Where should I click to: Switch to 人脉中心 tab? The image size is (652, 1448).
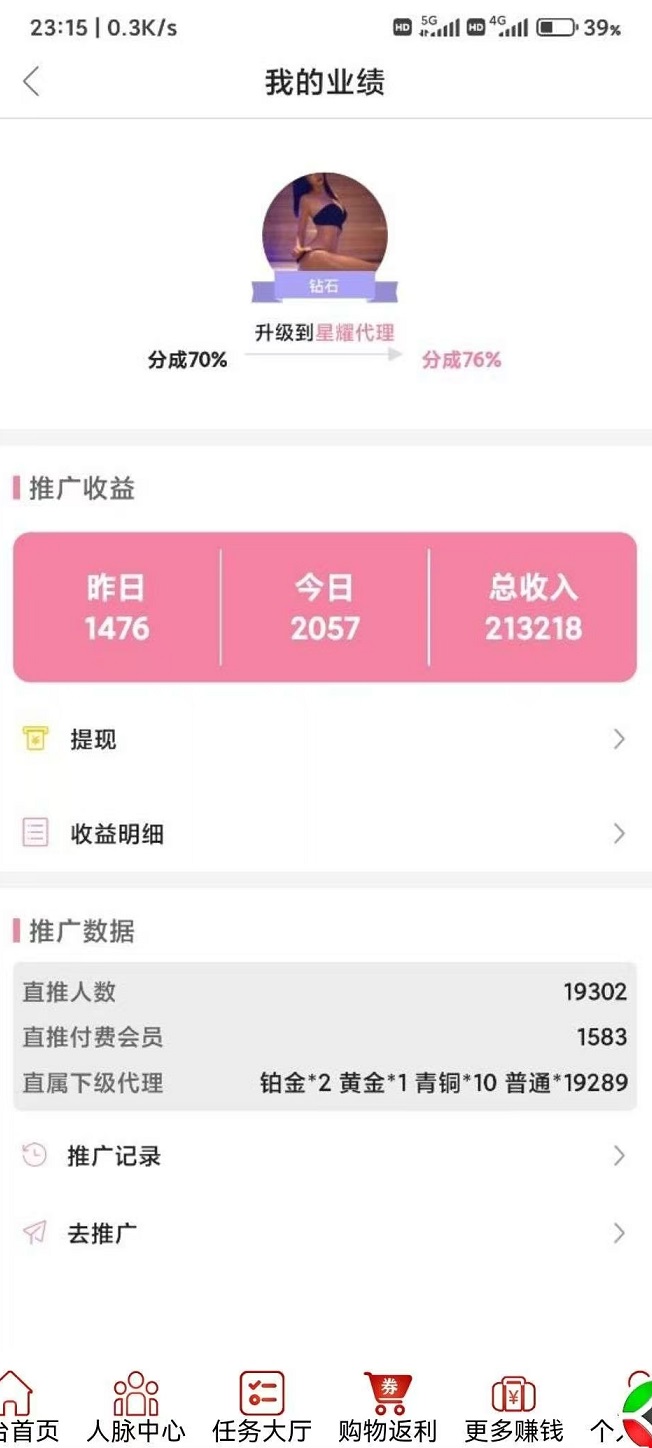tap(136, 1408)
